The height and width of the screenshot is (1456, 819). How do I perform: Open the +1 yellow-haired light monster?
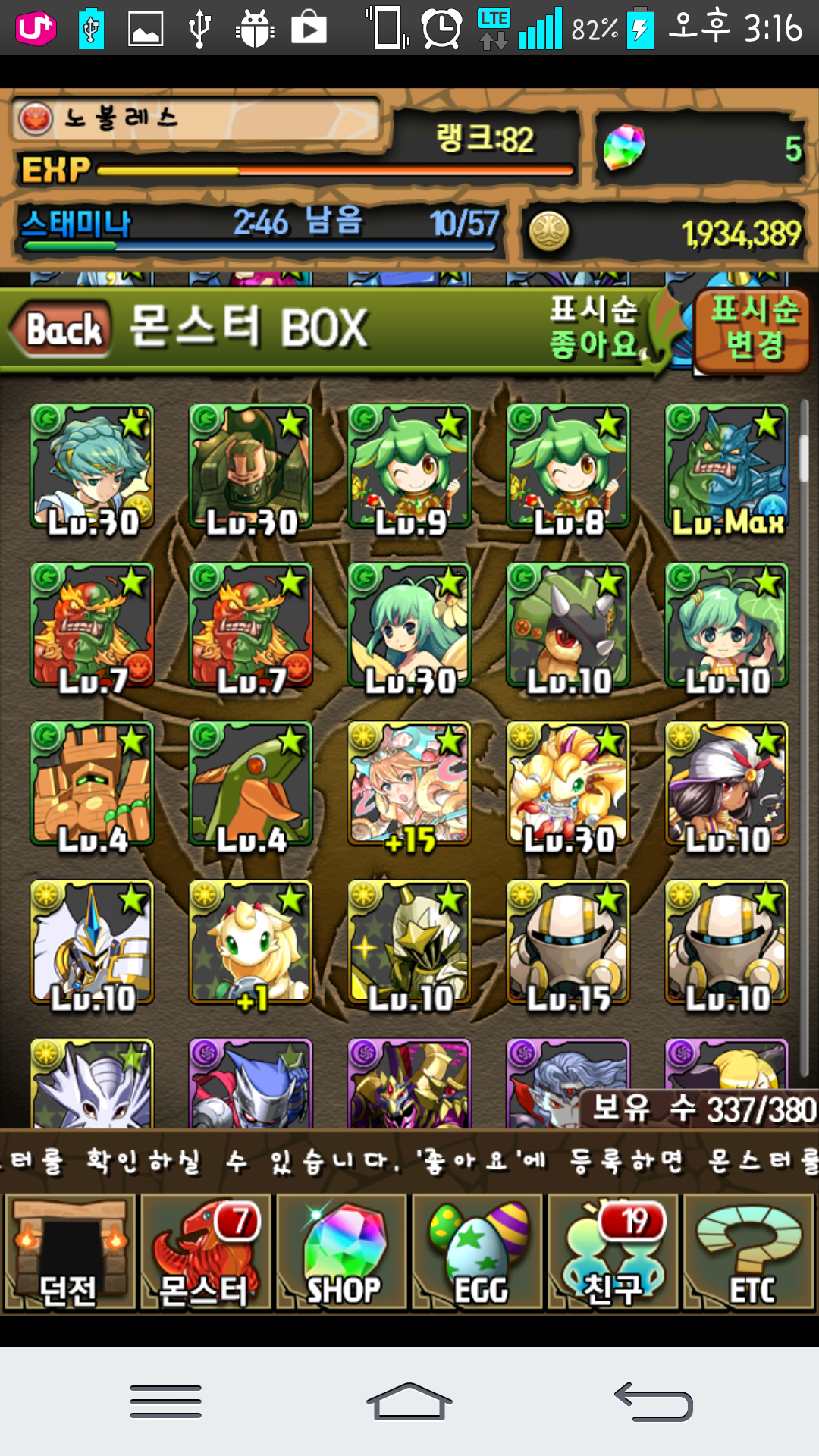click(x=250, y=943)
